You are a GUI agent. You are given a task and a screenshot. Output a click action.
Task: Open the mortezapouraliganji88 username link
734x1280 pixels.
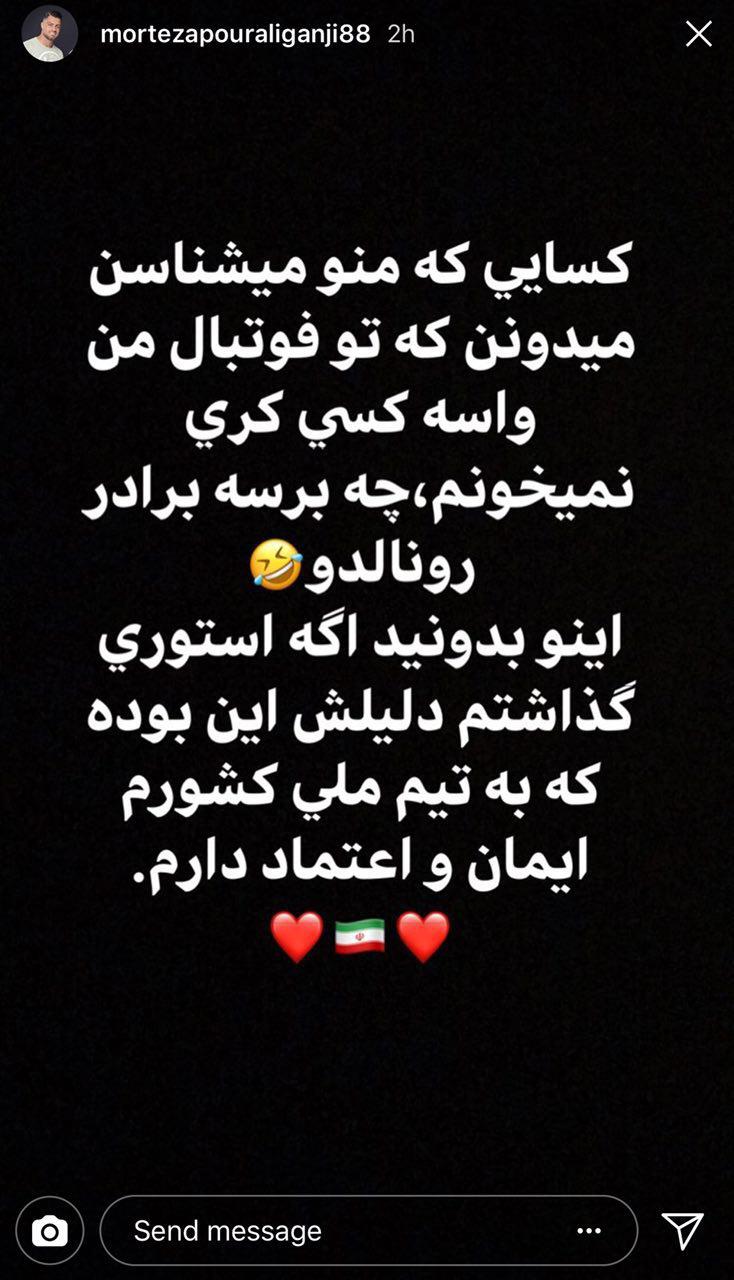click(235, 34)
